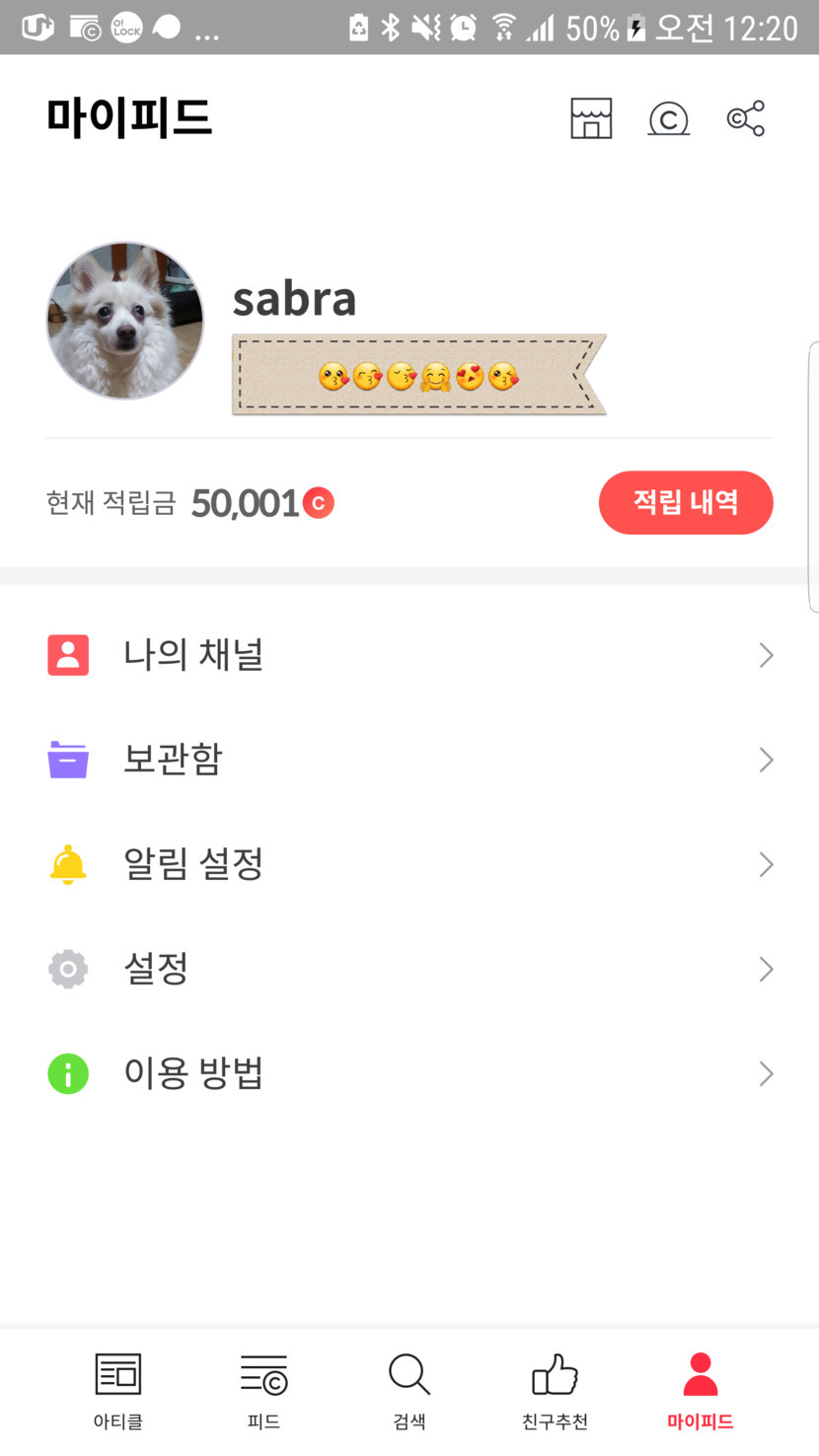Open 알림 설정 notification settings
Viewport: 819px width, 1456px height.
pos(409,864)
